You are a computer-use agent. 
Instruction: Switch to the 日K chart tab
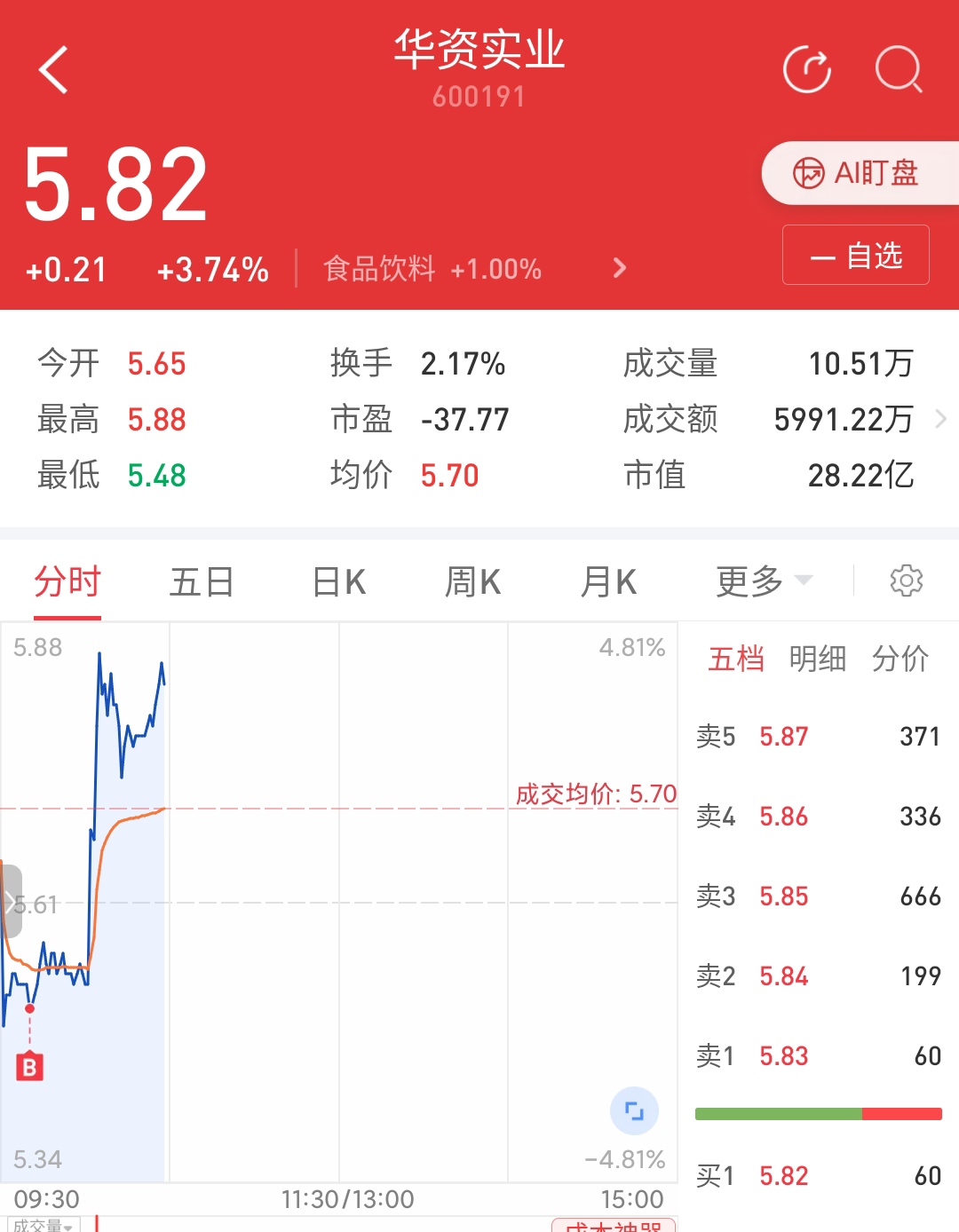tap(339, 583)
